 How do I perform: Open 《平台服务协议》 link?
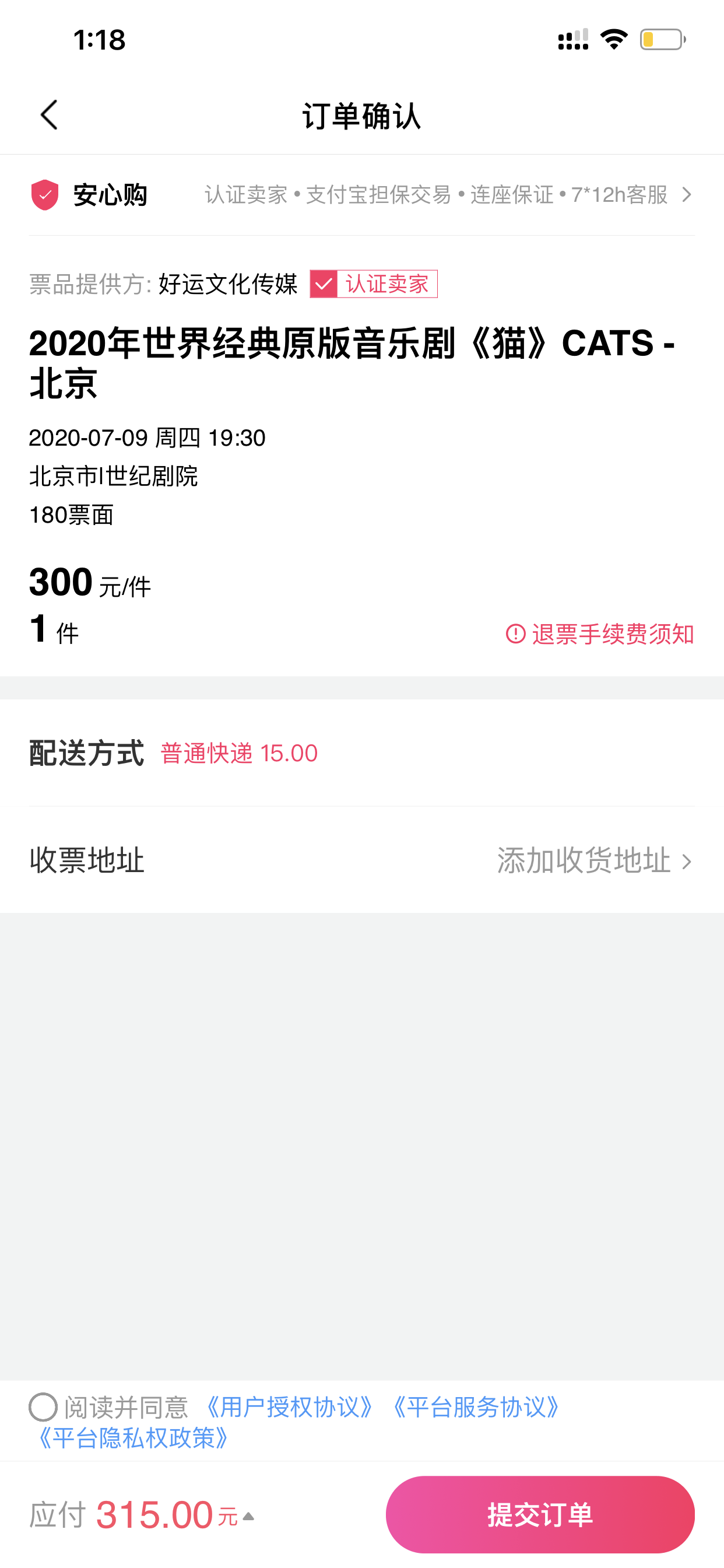[x=476, y=1408]
